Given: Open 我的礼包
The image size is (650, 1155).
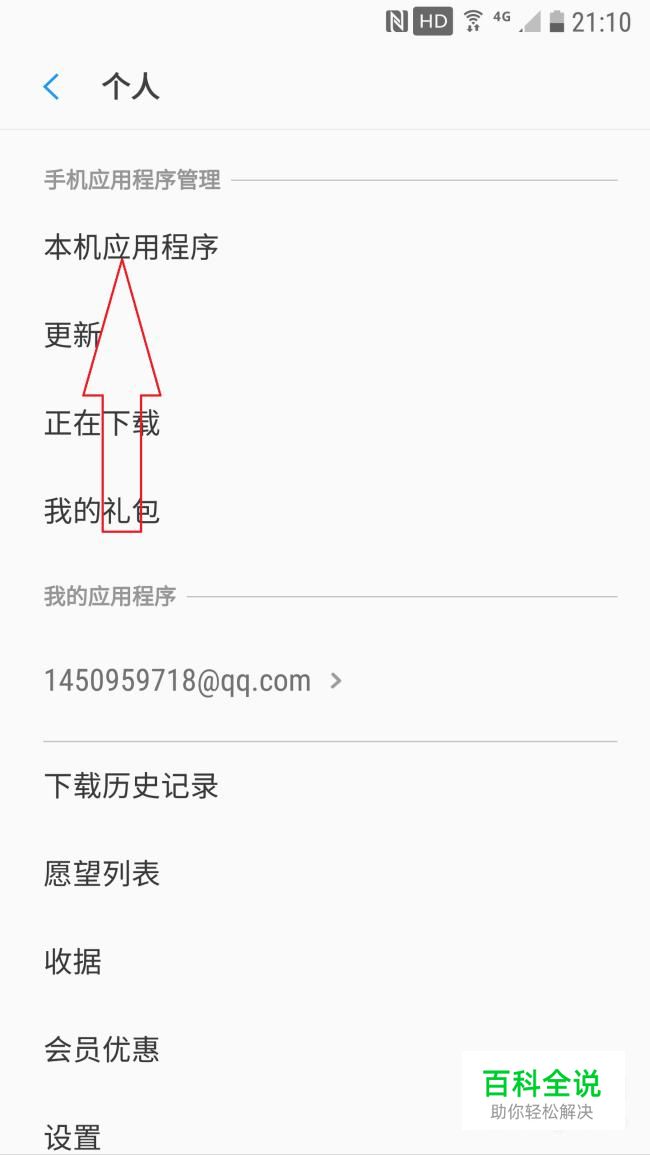Looking at the screenshot, I should pos(325,510).
